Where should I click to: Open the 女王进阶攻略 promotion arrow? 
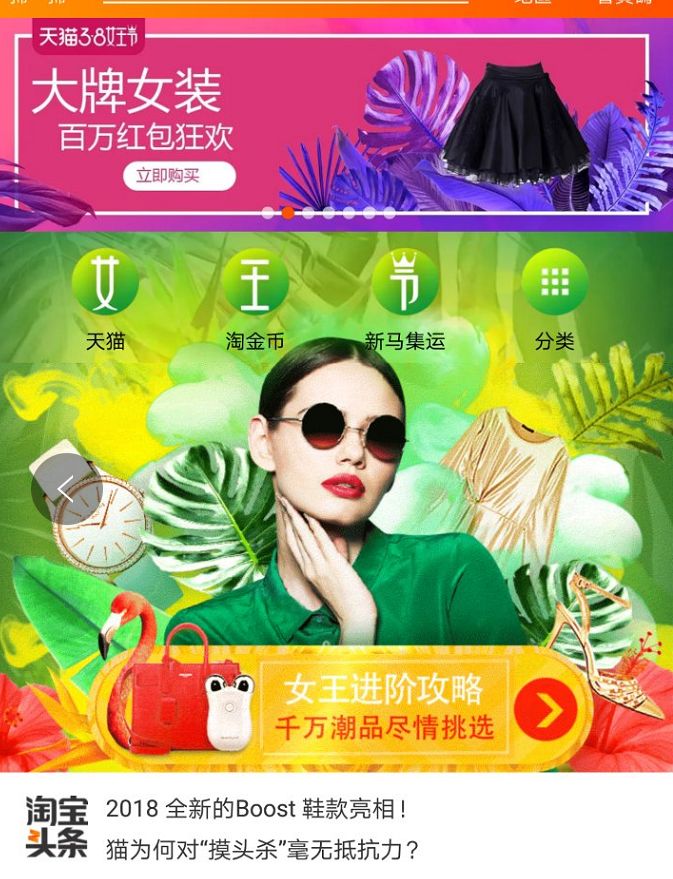547,710
